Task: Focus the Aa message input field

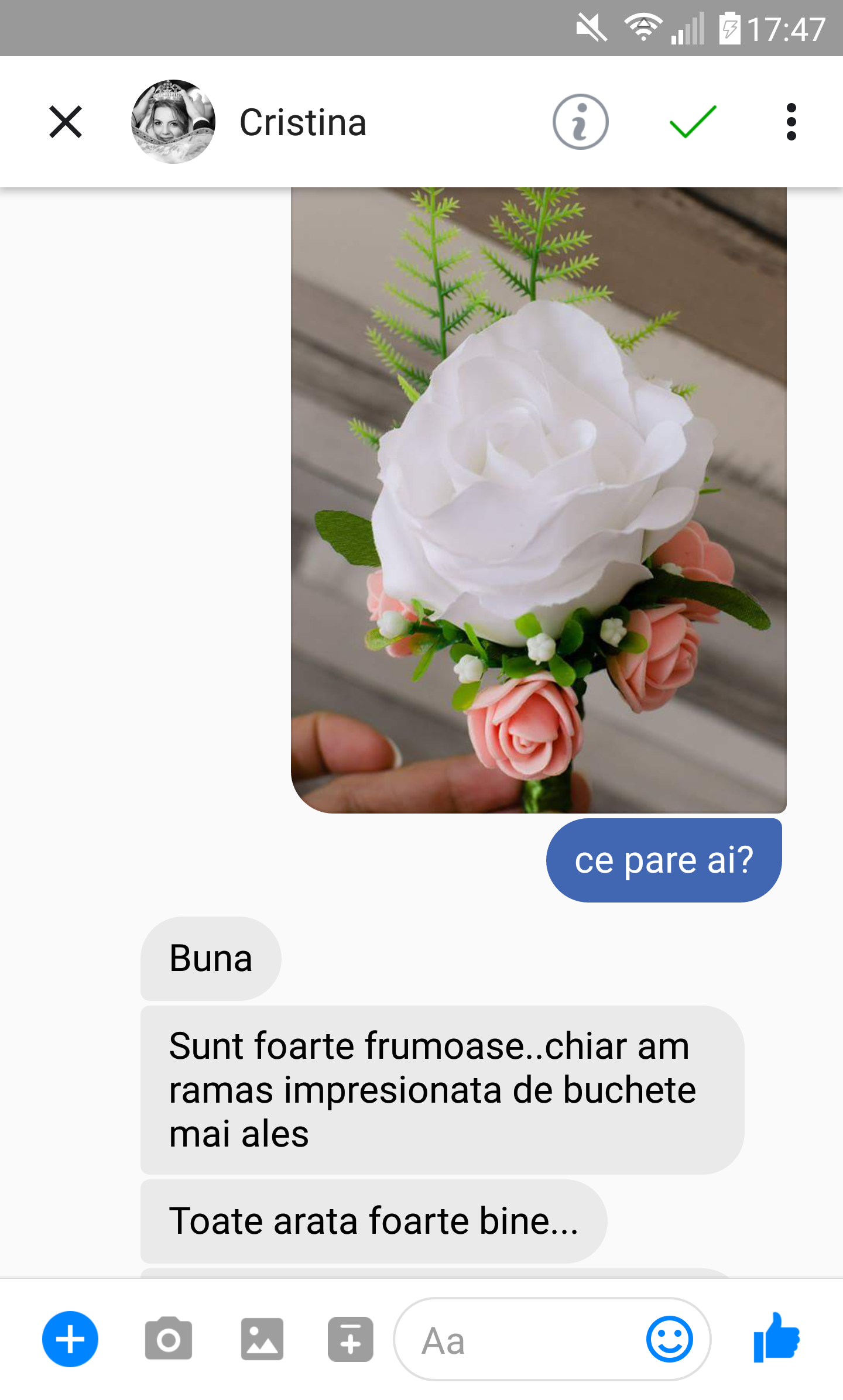Action: [x=521, y=1339]
